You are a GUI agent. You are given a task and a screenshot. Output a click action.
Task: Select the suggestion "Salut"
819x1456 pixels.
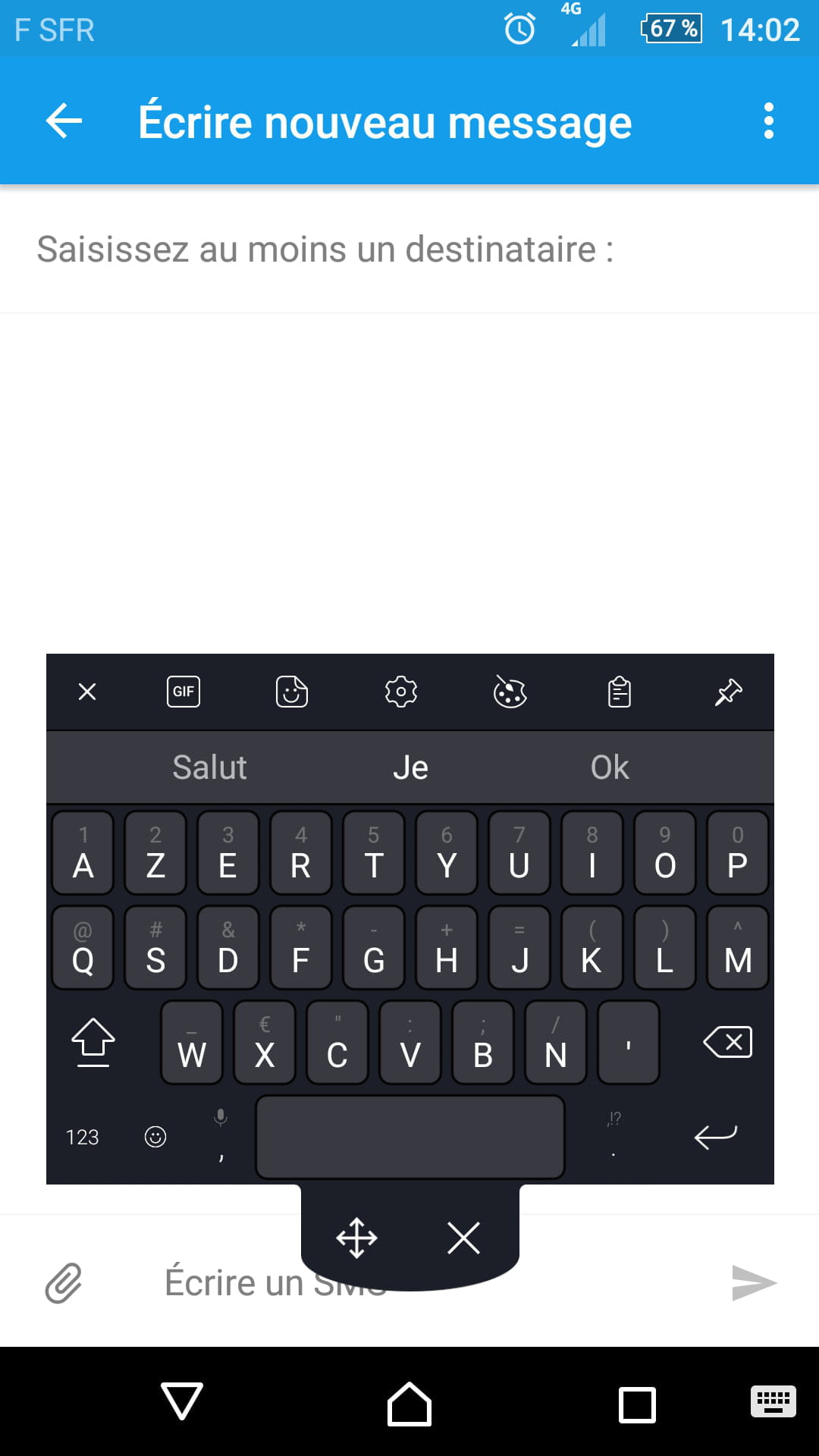pyautogui.click(x=210, y=767)
